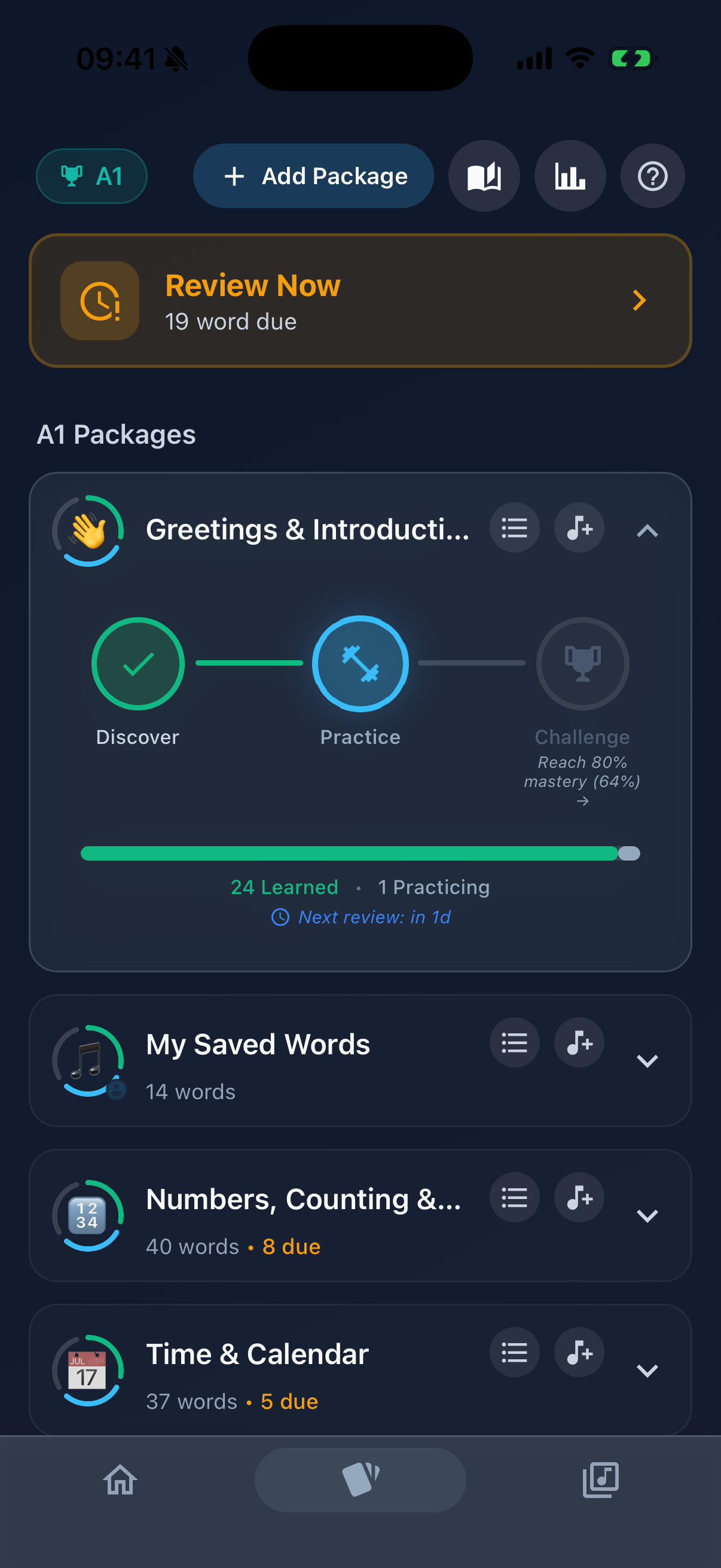
Task: Open the word list for Greetings & Introductions
Action: tap(514, 529)
